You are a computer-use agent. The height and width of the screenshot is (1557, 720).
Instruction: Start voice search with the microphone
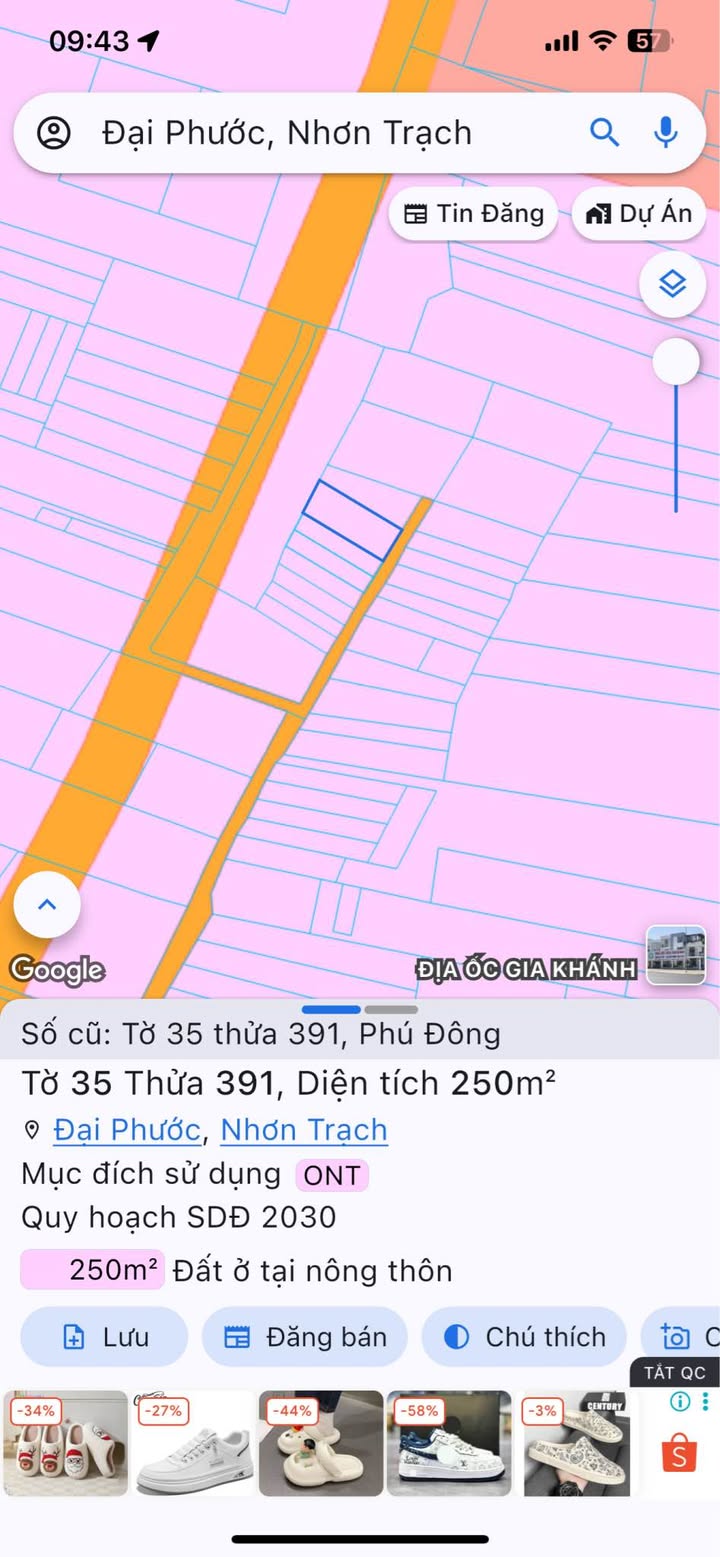coord(665,132)
